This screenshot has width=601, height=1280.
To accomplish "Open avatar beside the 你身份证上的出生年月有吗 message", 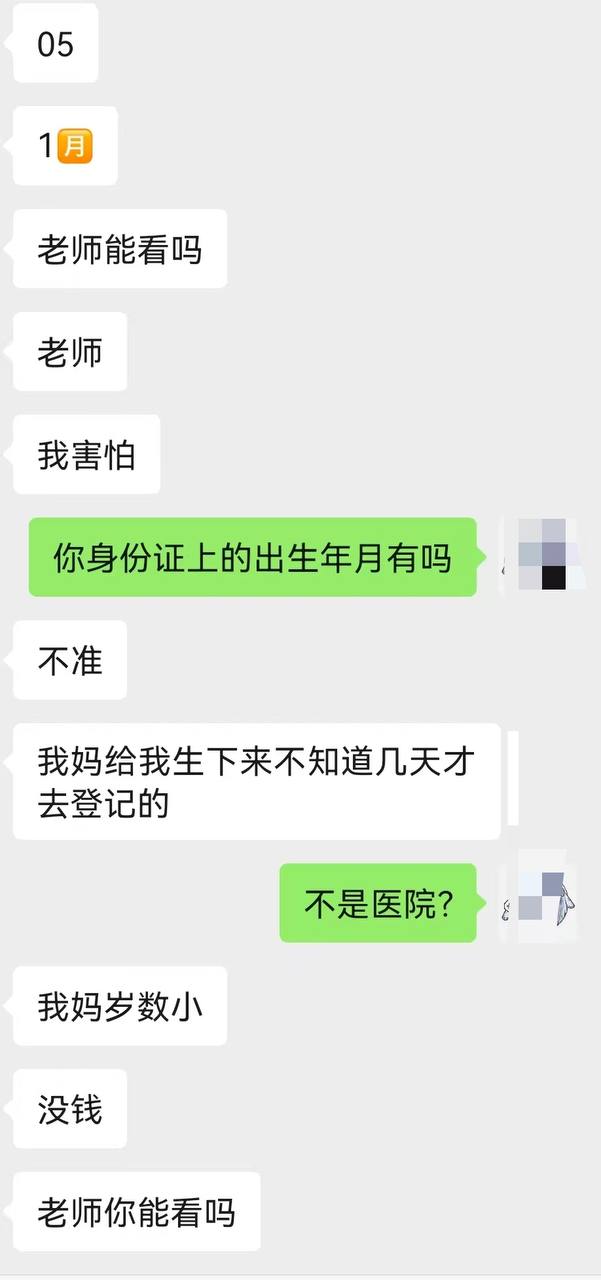I will 543,556.
